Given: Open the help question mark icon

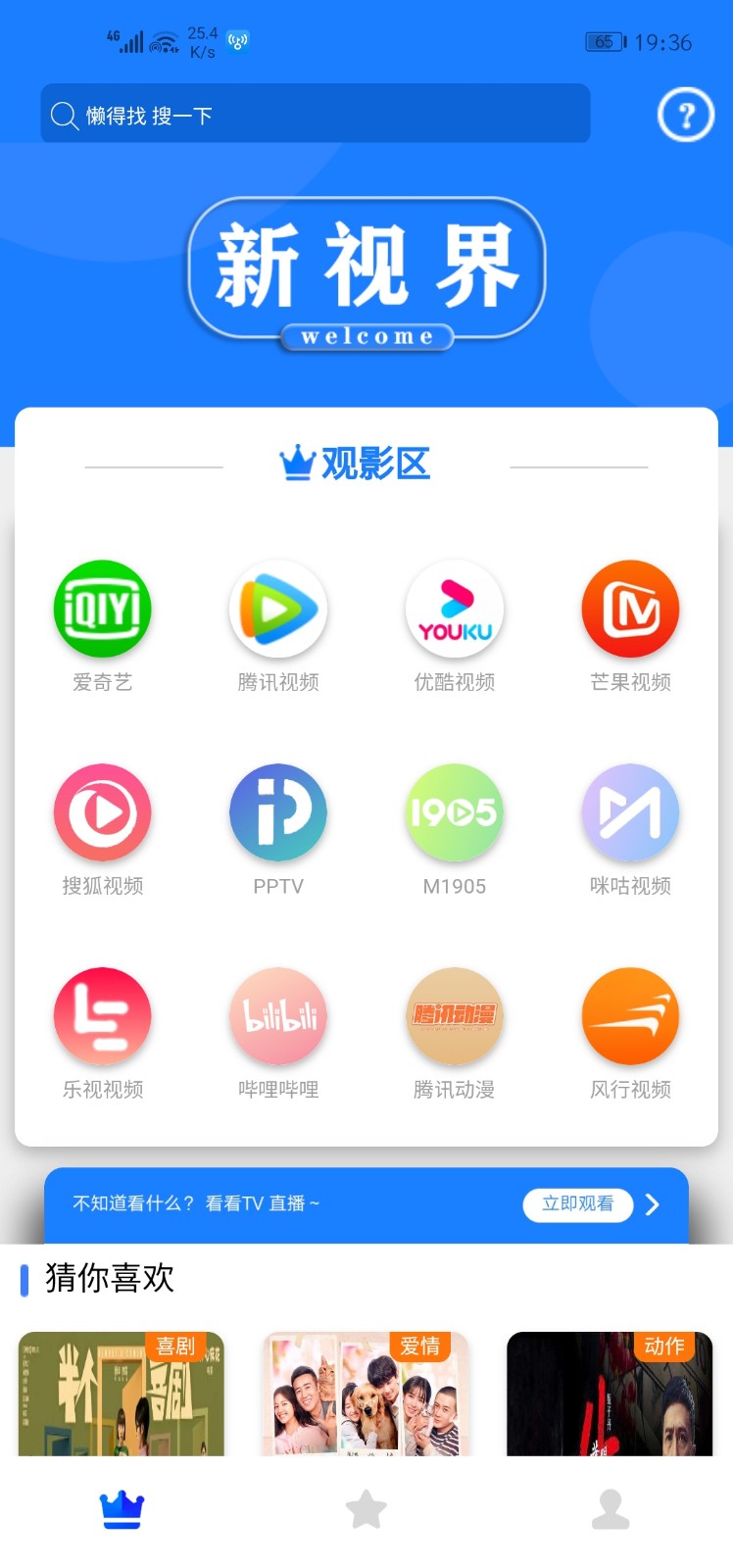Looking at the screenshot, I should [685, 115].
